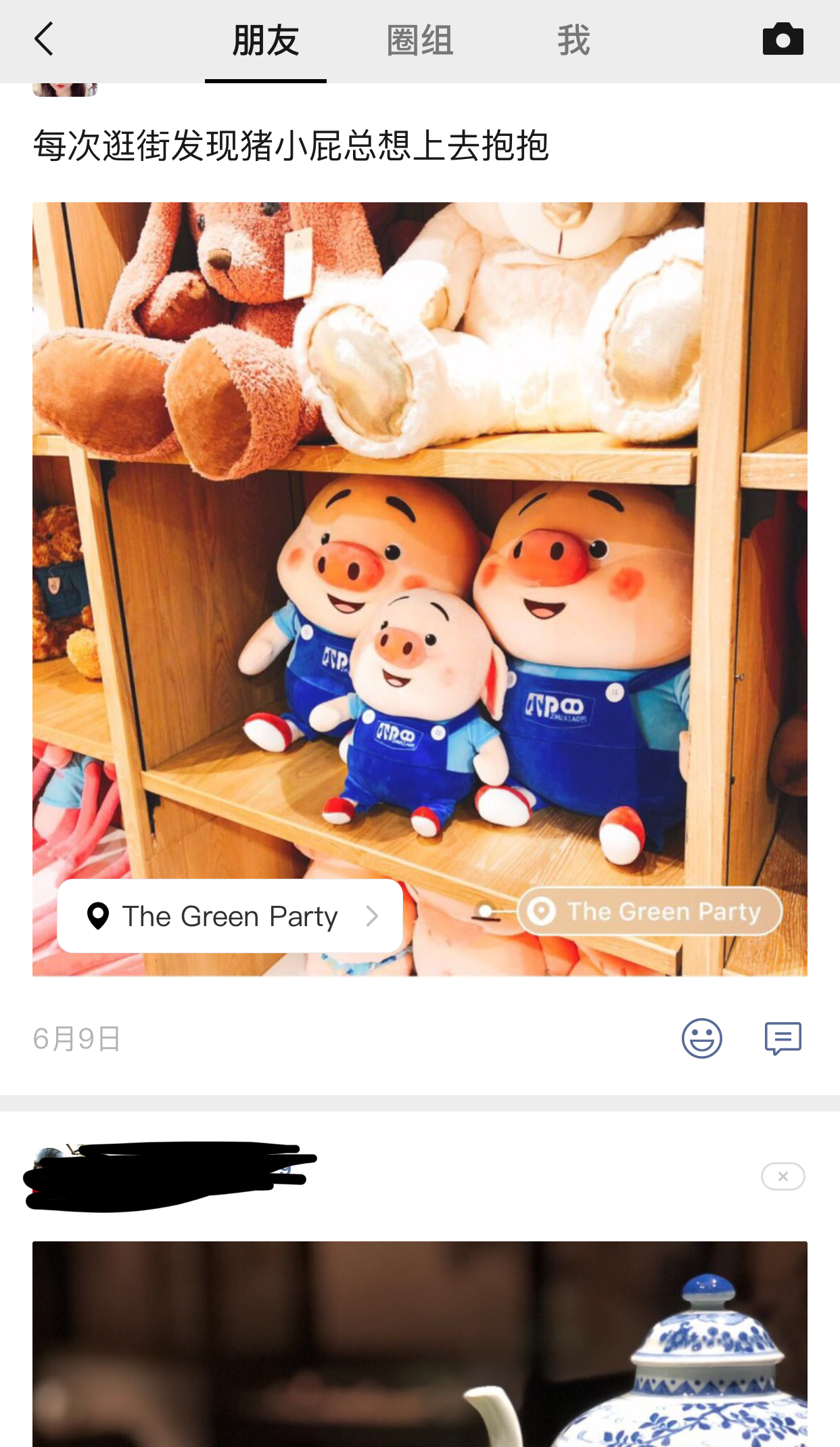Open The Green Party location page

(x=229, y=916)
